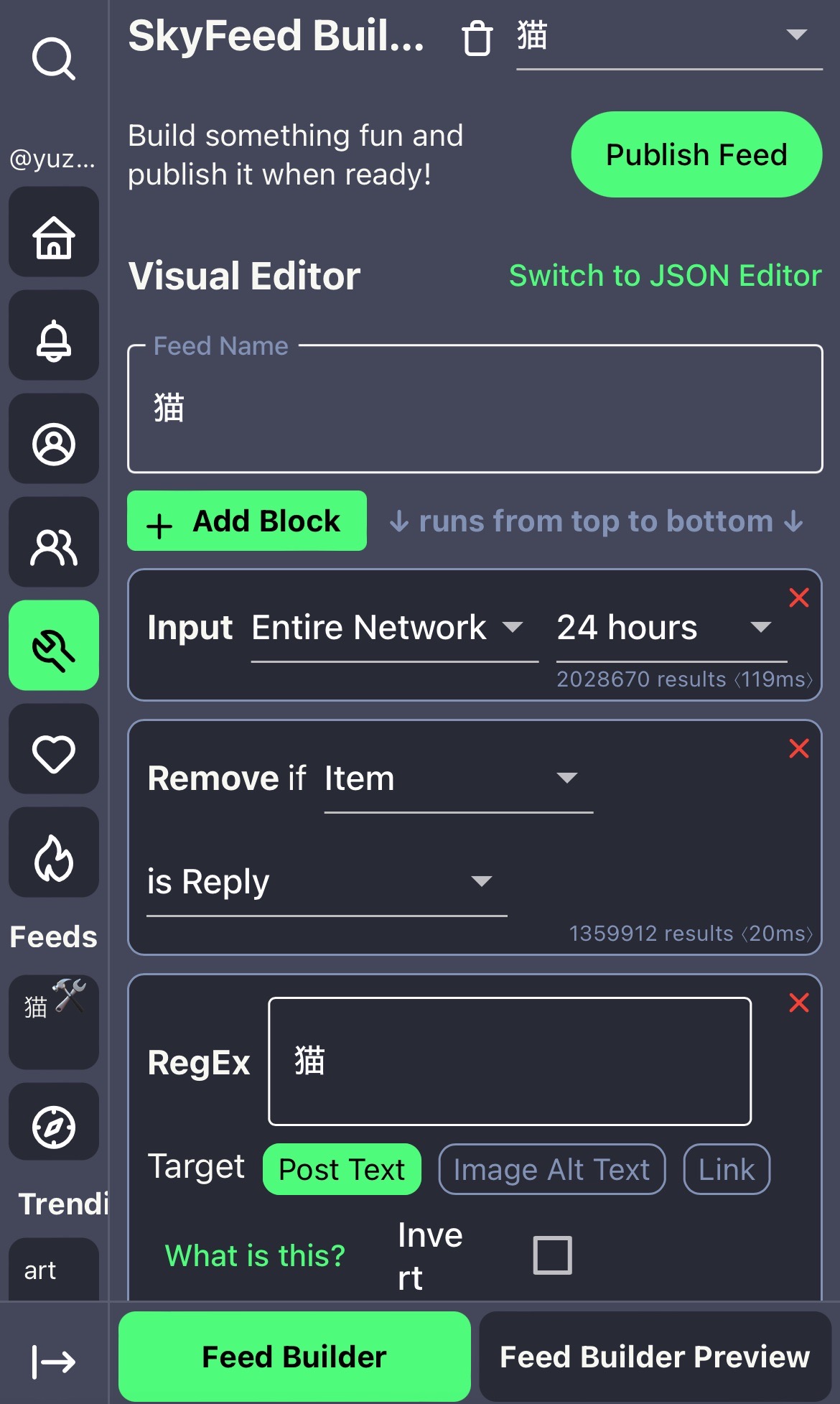This screenshot has height=1404, width=840.
Task: Remove the Input block
Action: [x=798, y=598]
